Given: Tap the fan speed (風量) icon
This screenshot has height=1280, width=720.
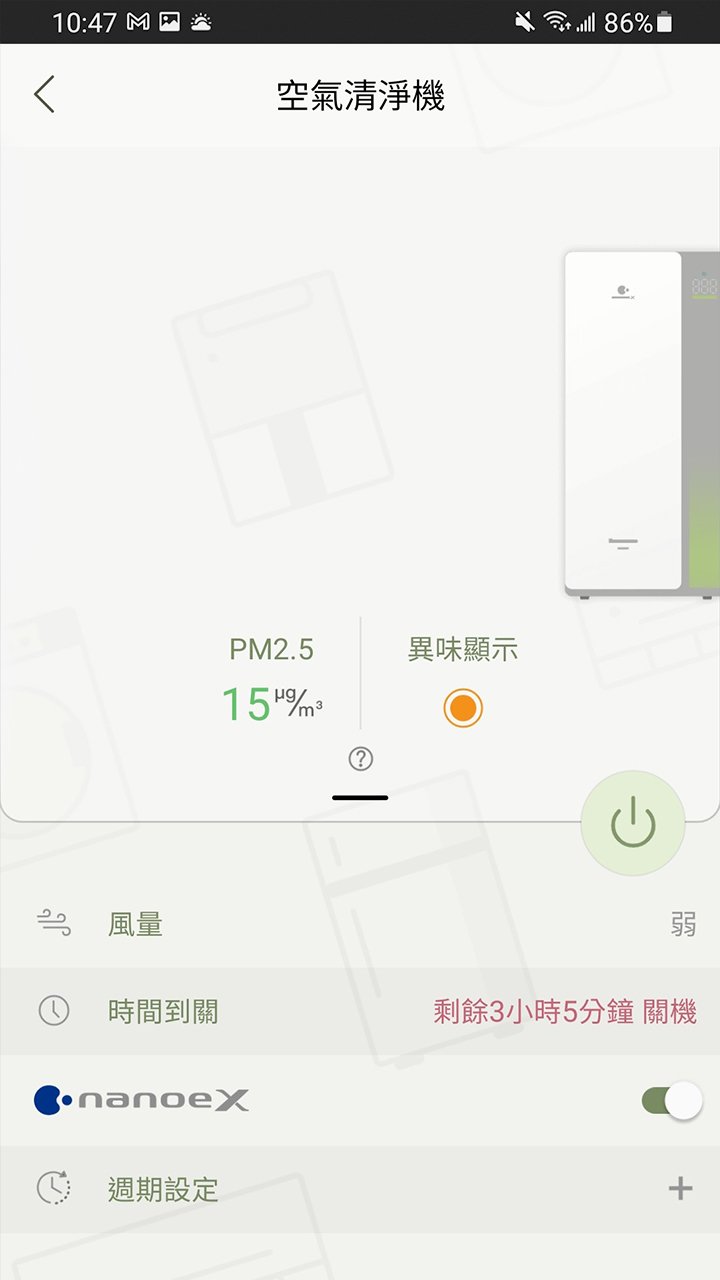Looking at the screenshot, I should tap(55, 923).
